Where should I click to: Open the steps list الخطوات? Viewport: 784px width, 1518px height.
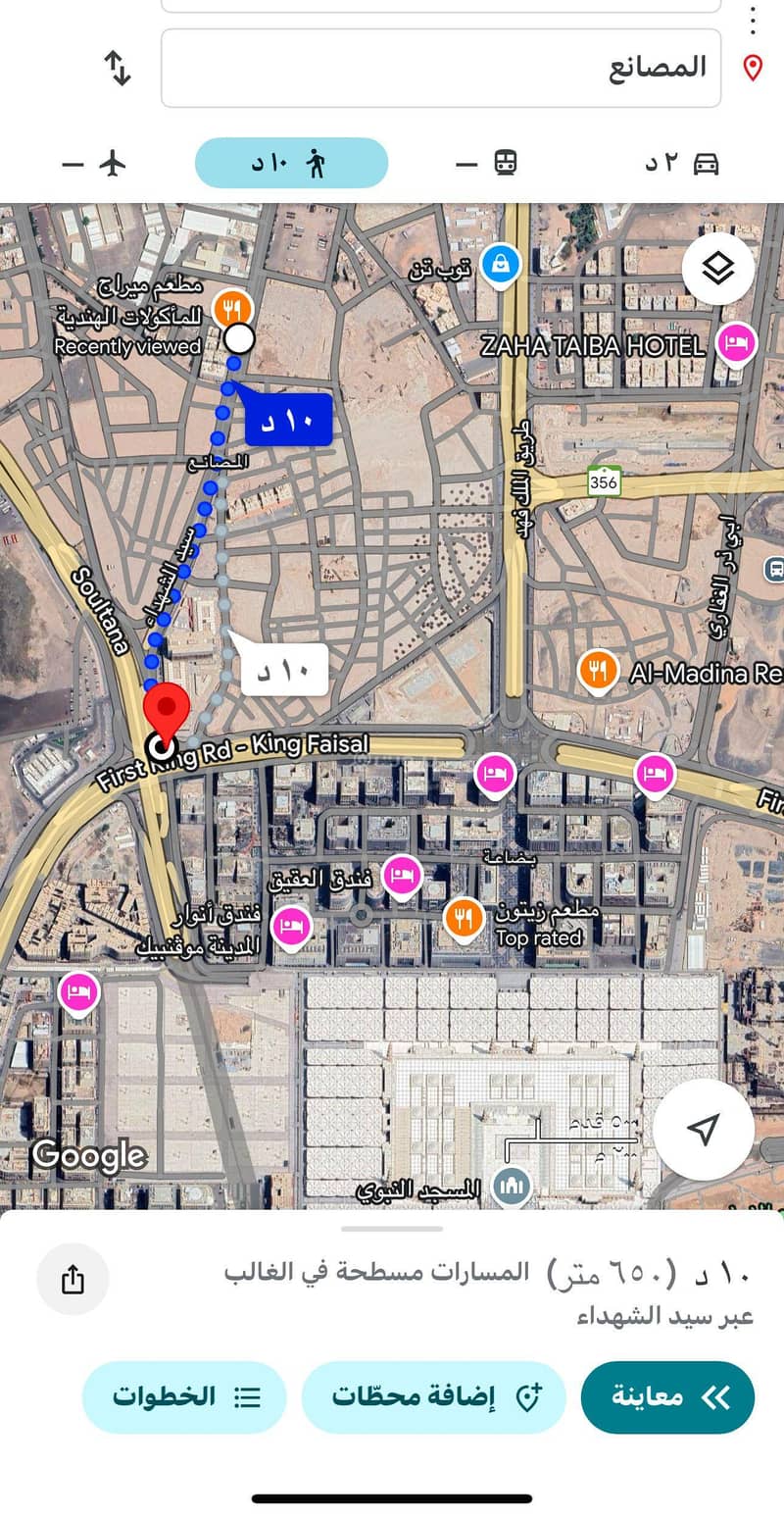pyautogui.click(x=184, y=1397)
